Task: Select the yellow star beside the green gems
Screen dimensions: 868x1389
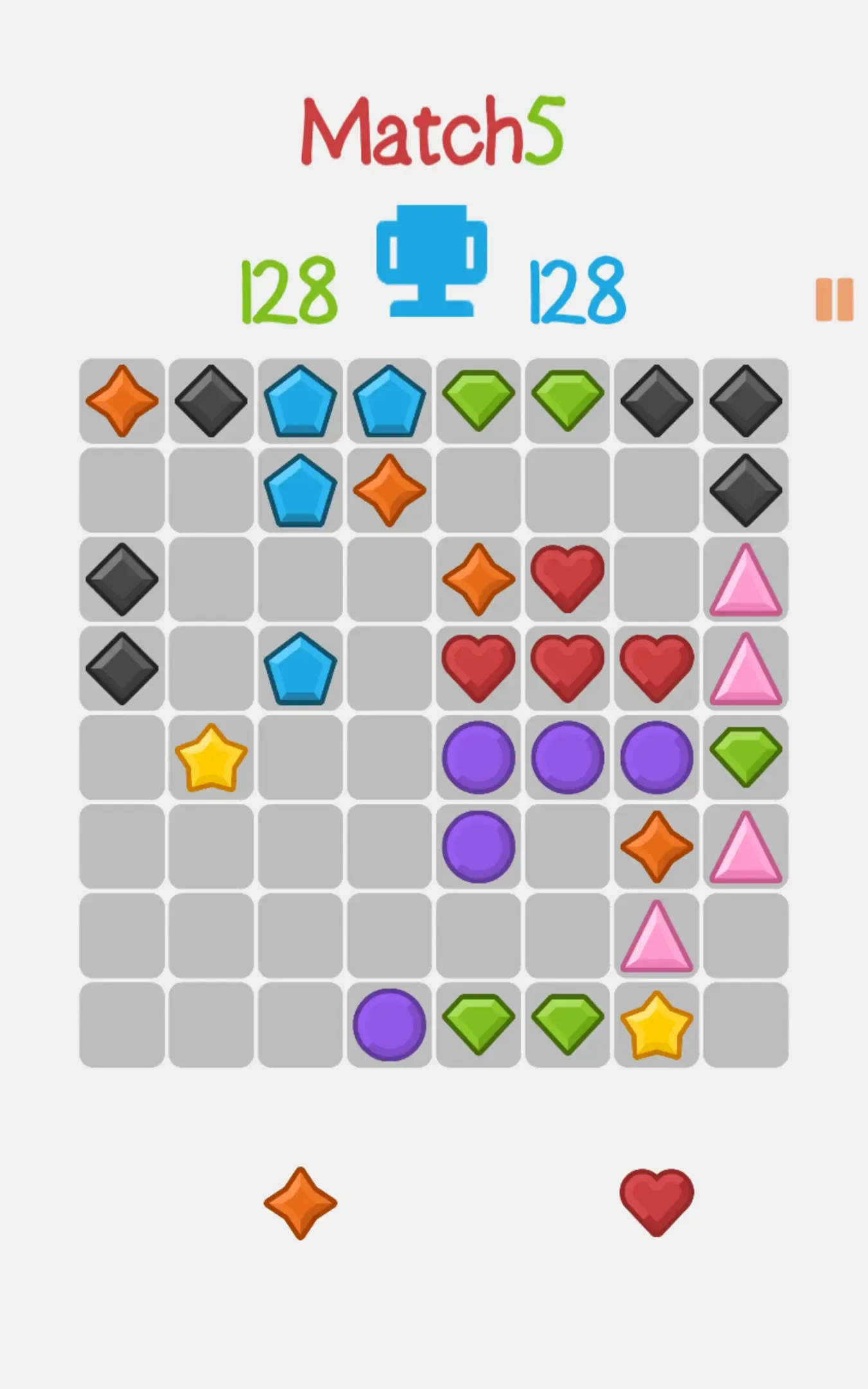Action: (656, 1026)
